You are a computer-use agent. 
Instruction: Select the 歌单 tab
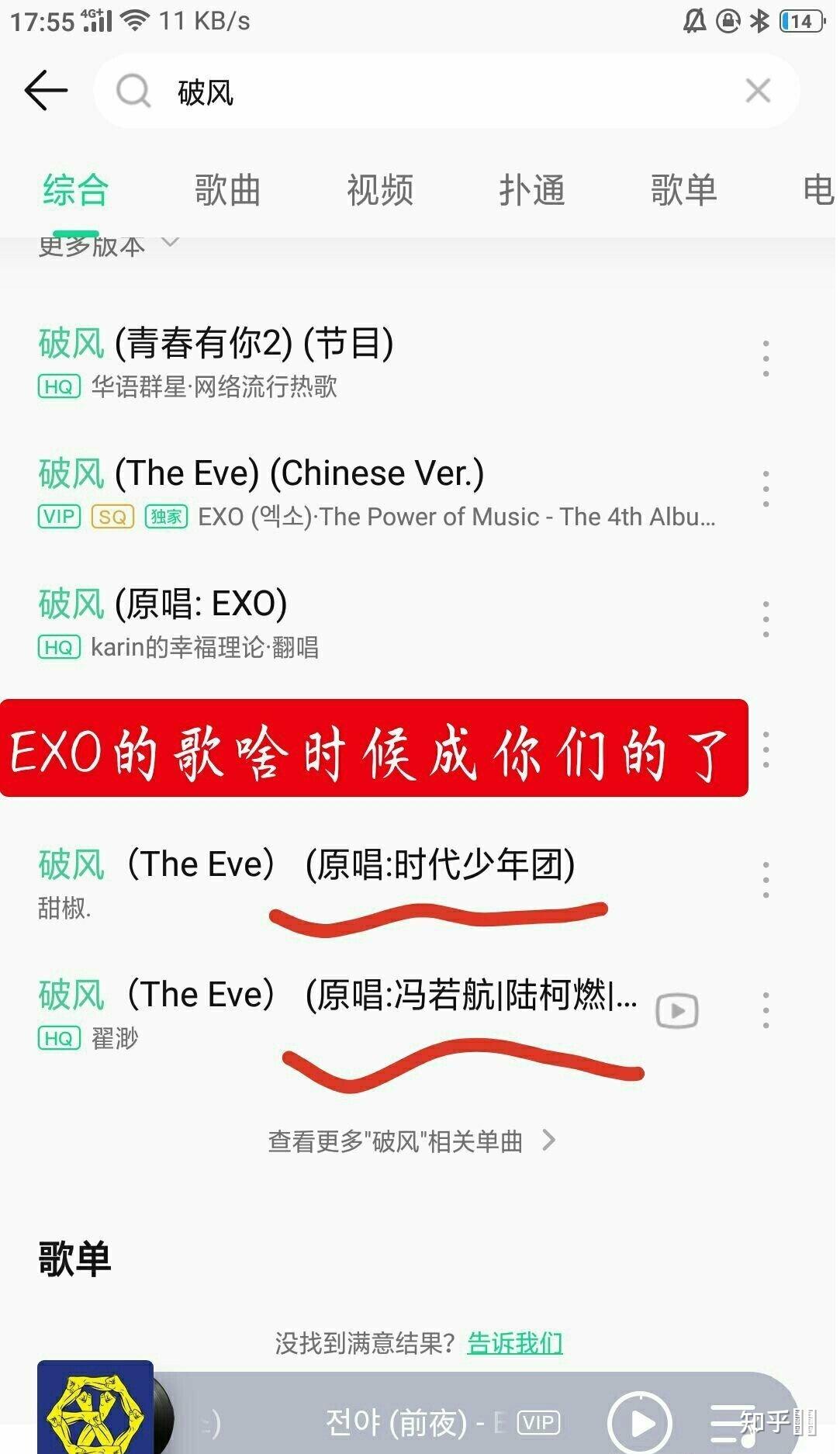[x=683, y=191]
